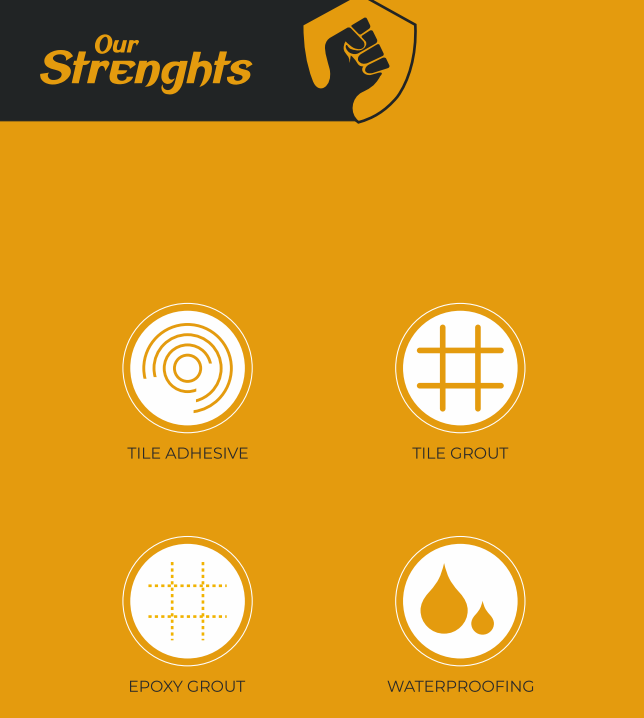The image size is (644, 718).
Task: View Epoxy Grout products
Action: (x=187, y=602)
